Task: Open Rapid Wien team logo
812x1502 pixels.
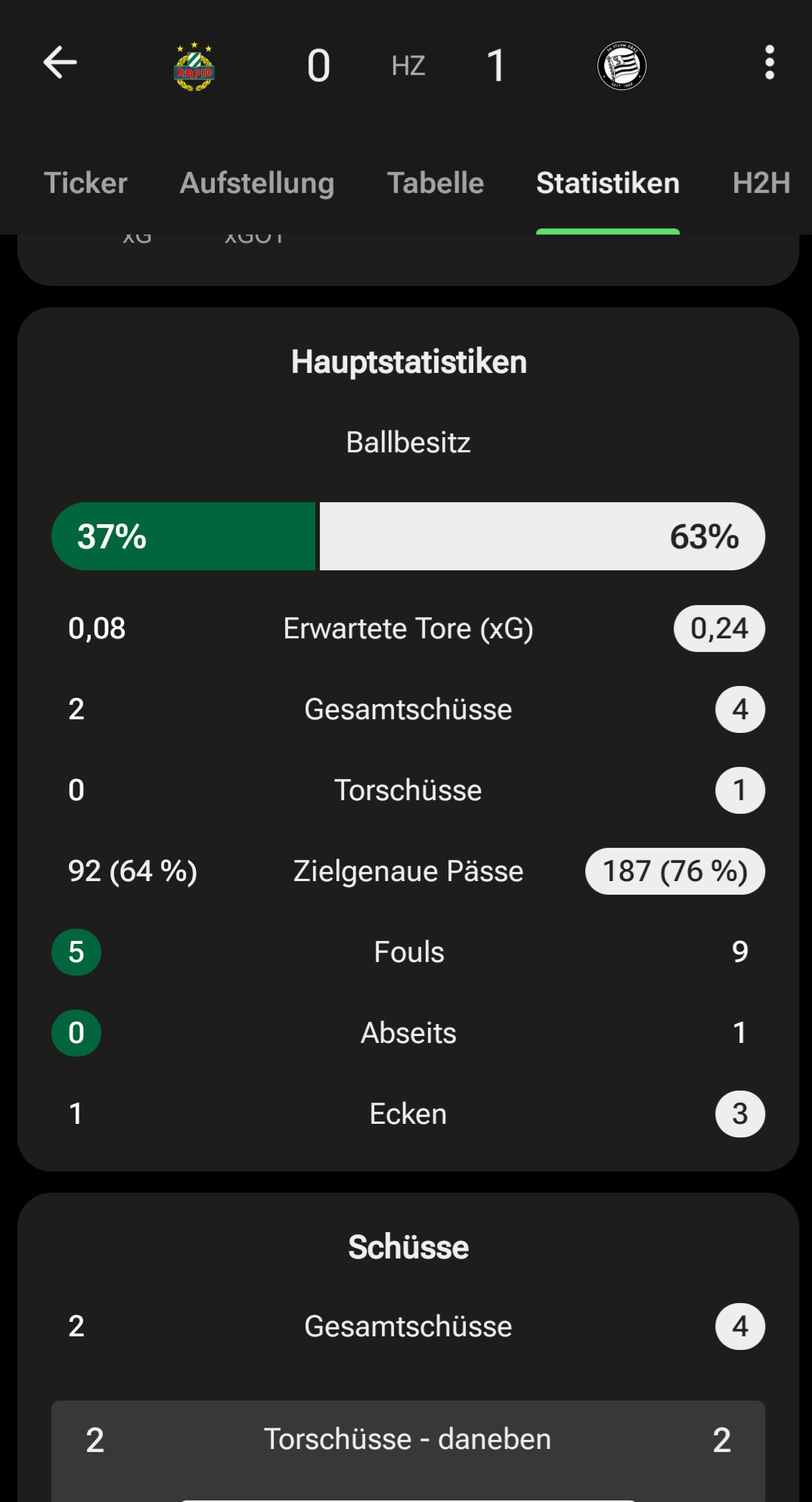Action: point(194,67)
